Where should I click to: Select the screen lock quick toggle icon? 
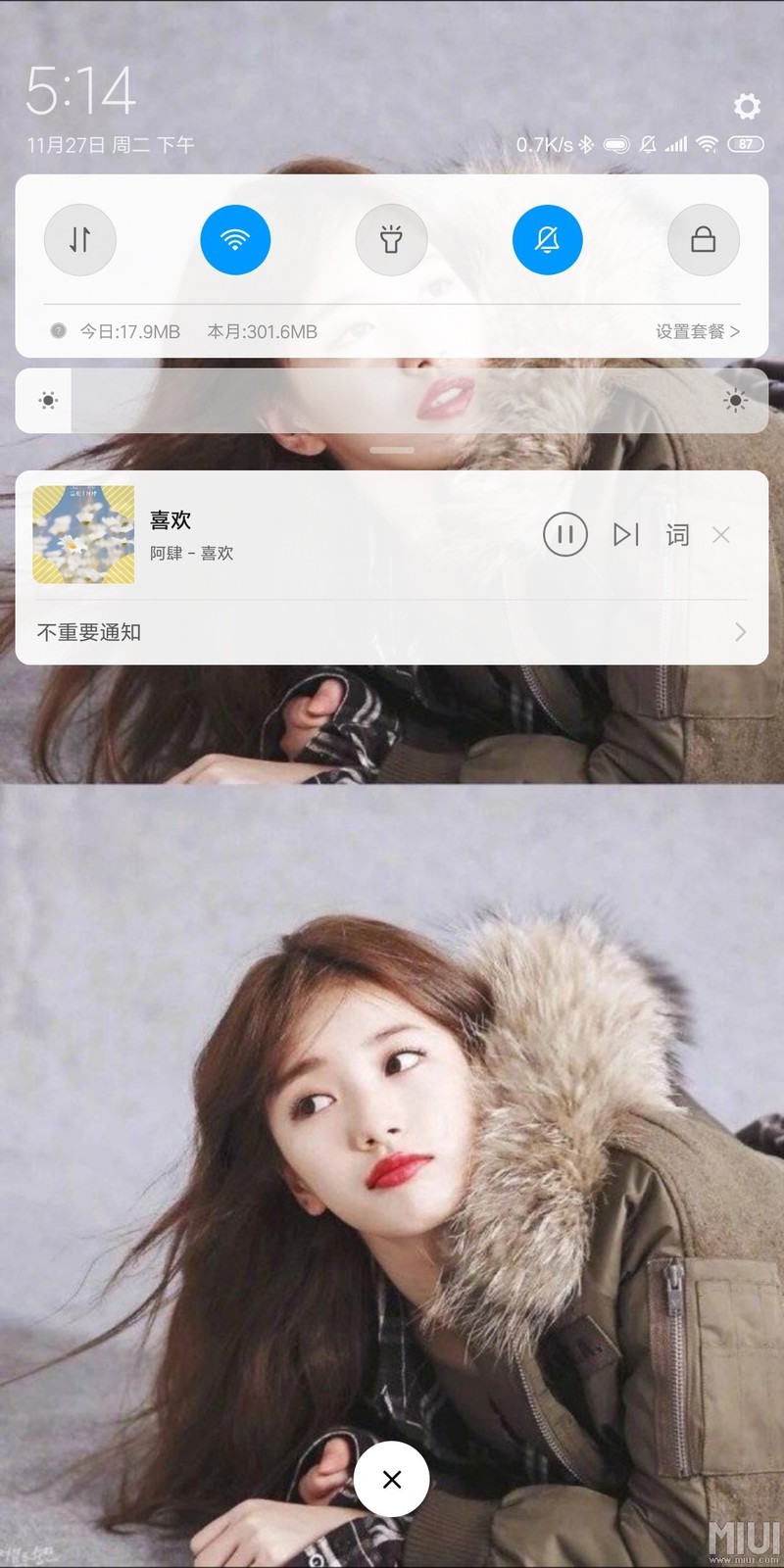tap(703, 239)
